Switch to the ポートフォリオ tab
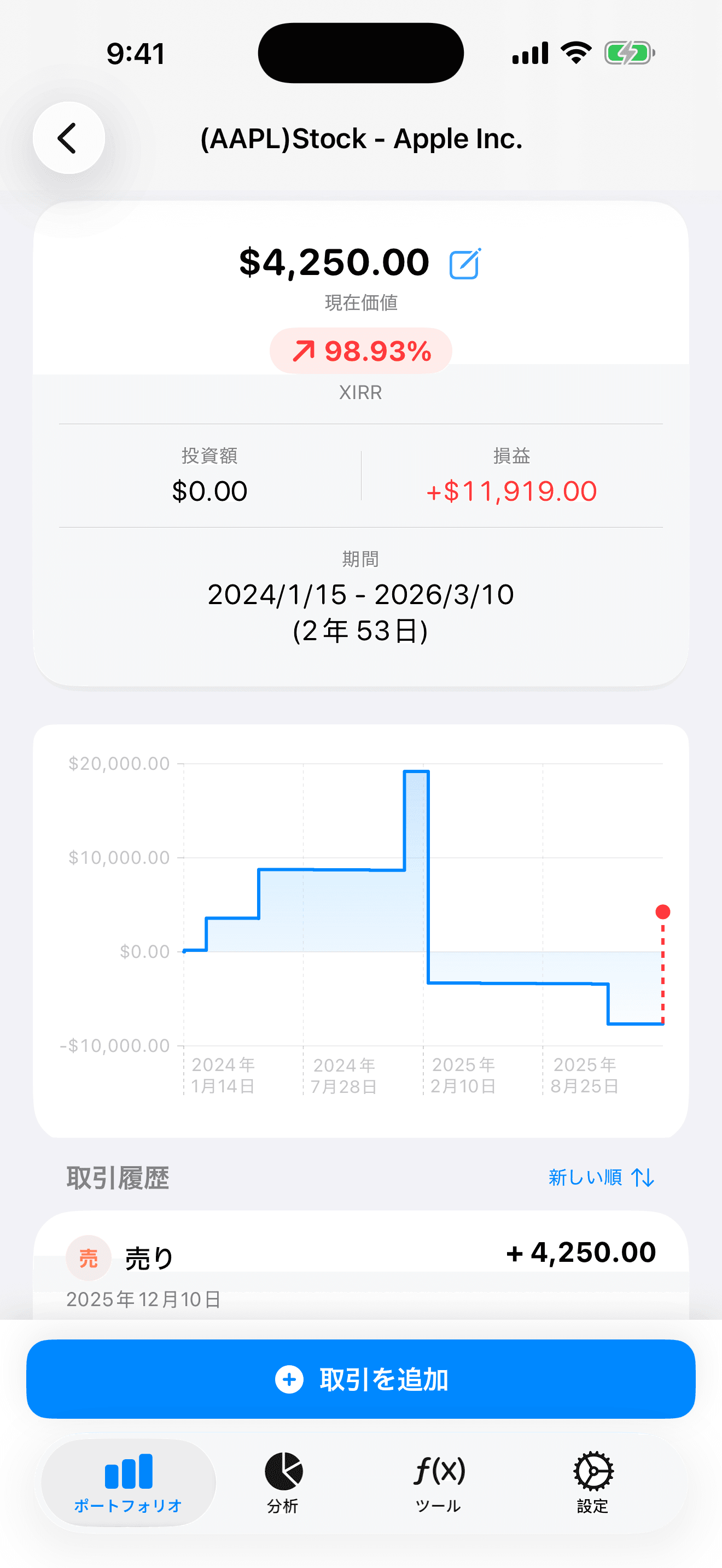The width and height of the screenshot is (722, 1568). tap(129, 1483)
